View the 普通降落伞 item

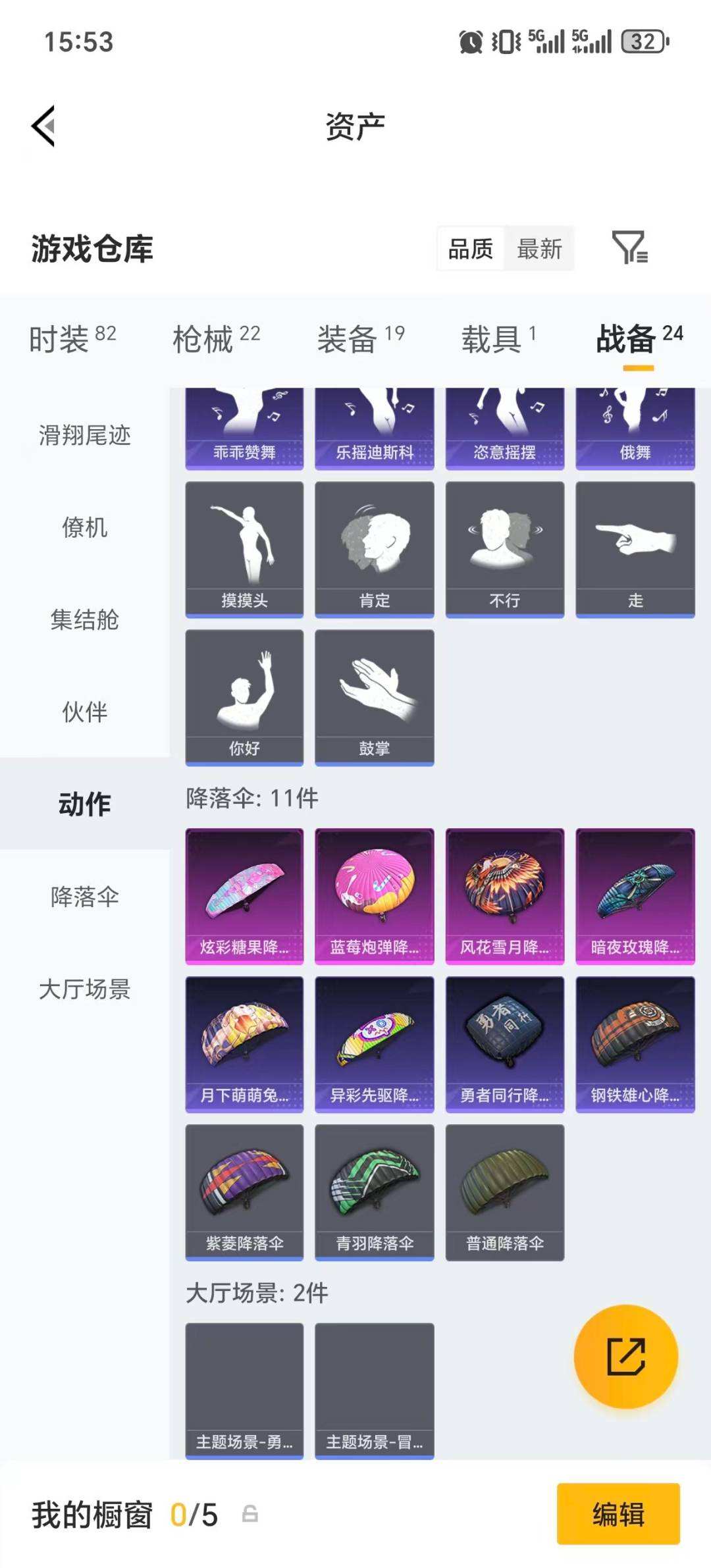pos(504,1192)
